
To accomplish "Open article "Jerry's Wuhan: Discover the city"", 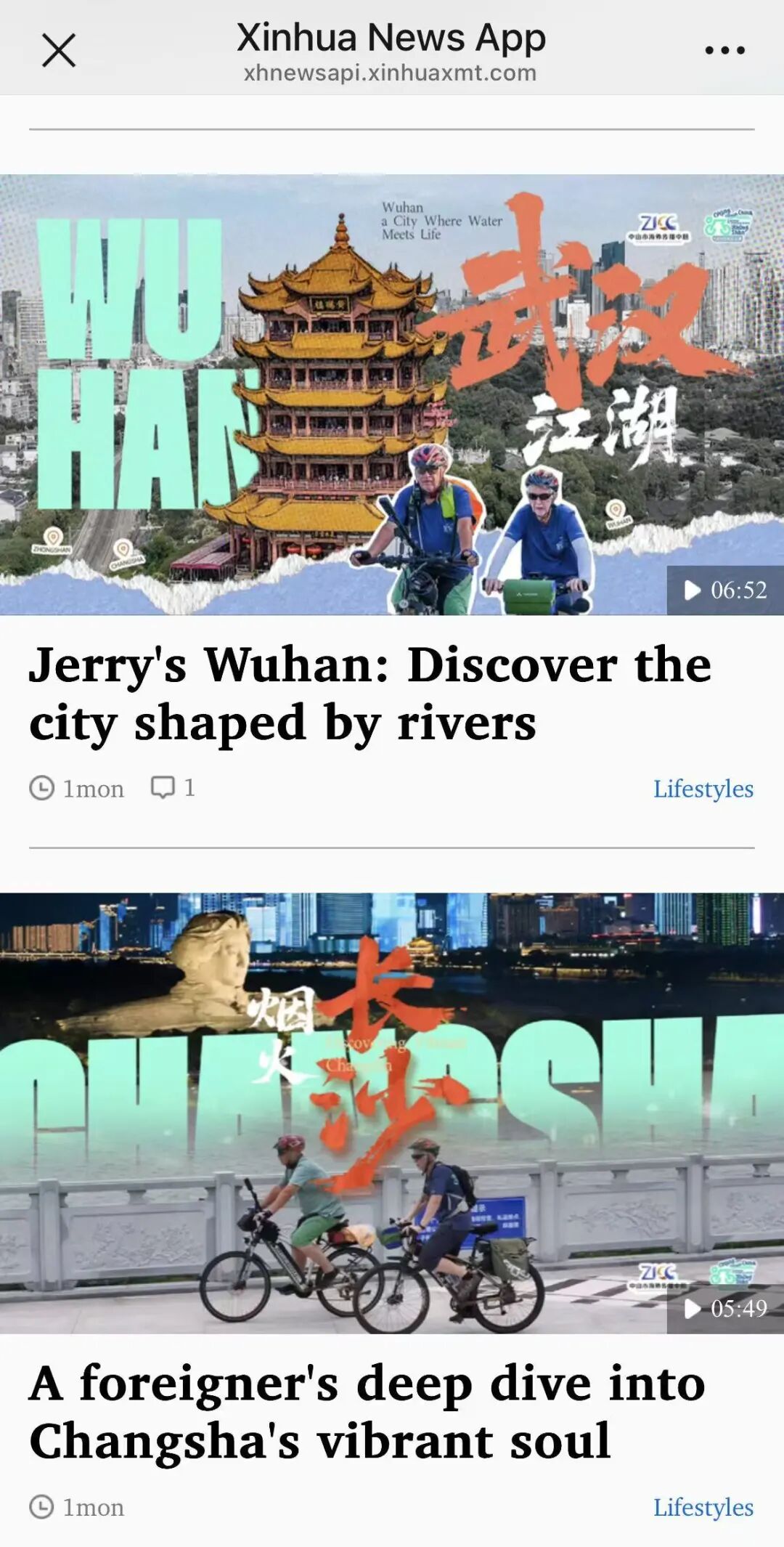I will [x=370, y=694].
